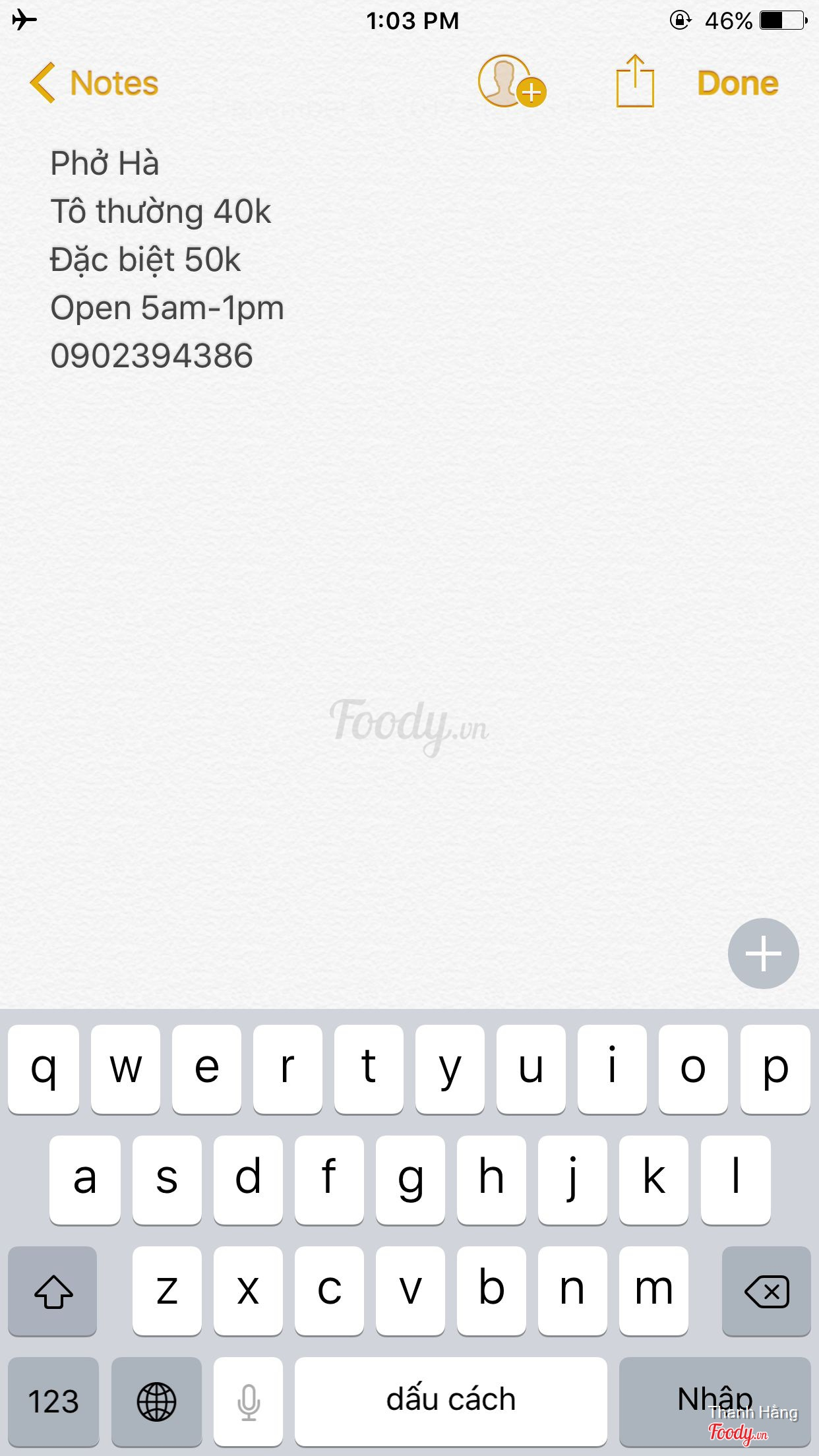Screen dimensions: 819x1456
Task: Switch to the 123 numeric keyboard
Action: (x=53, y=1401)
